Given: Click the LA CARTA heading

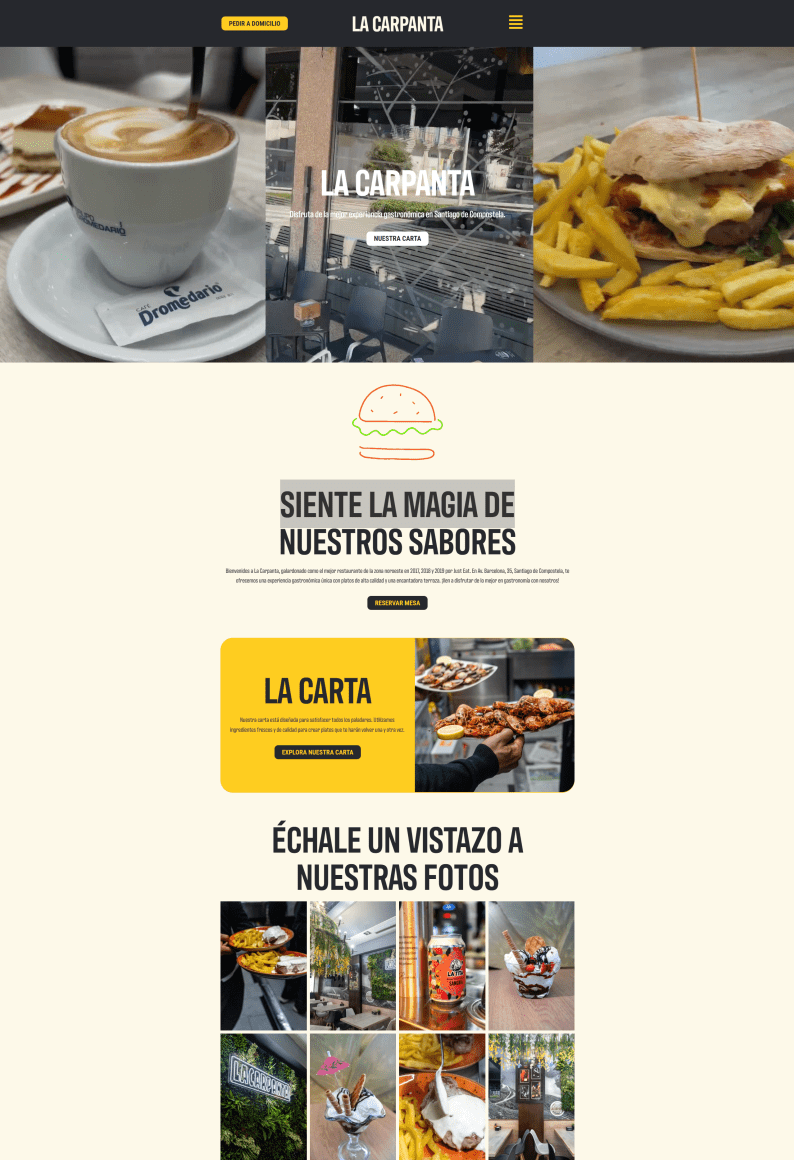Looking at the screenshot, I should pyautogui.click(x=317, y=690).
